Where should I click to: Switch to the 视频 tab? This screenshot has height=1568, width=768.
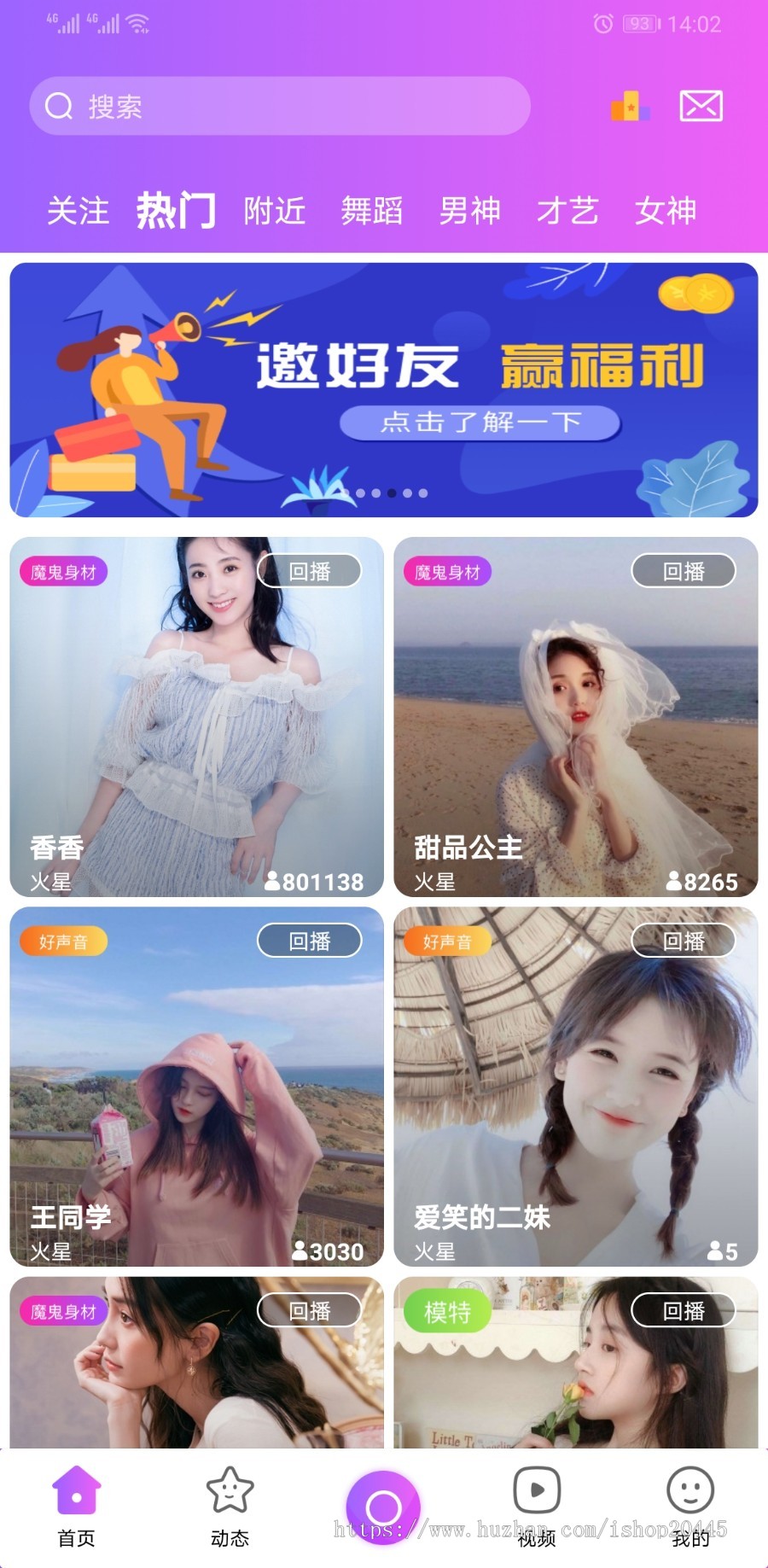[537, 1507]
